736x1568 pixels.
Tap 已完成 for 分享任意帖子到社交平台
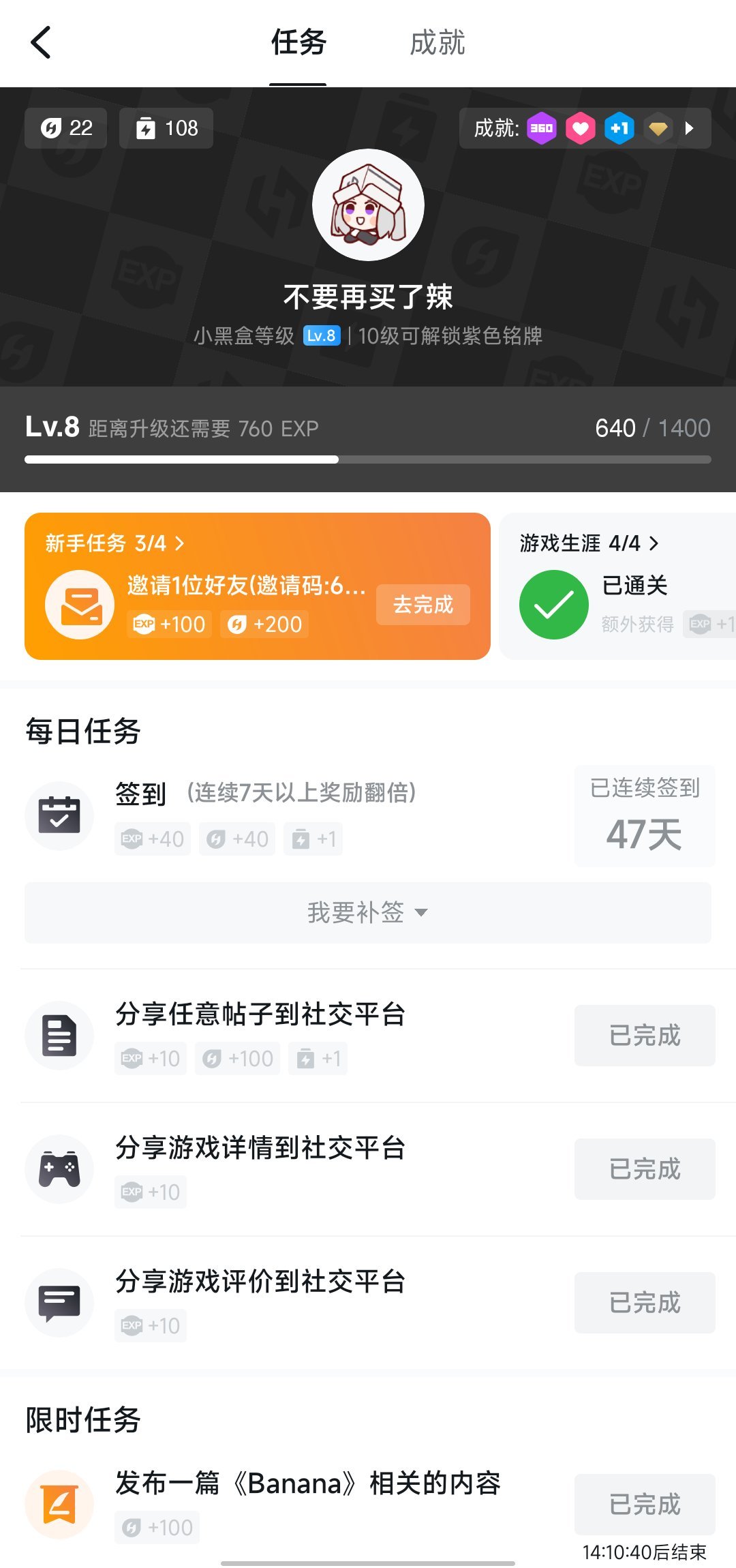(644, 1035)
